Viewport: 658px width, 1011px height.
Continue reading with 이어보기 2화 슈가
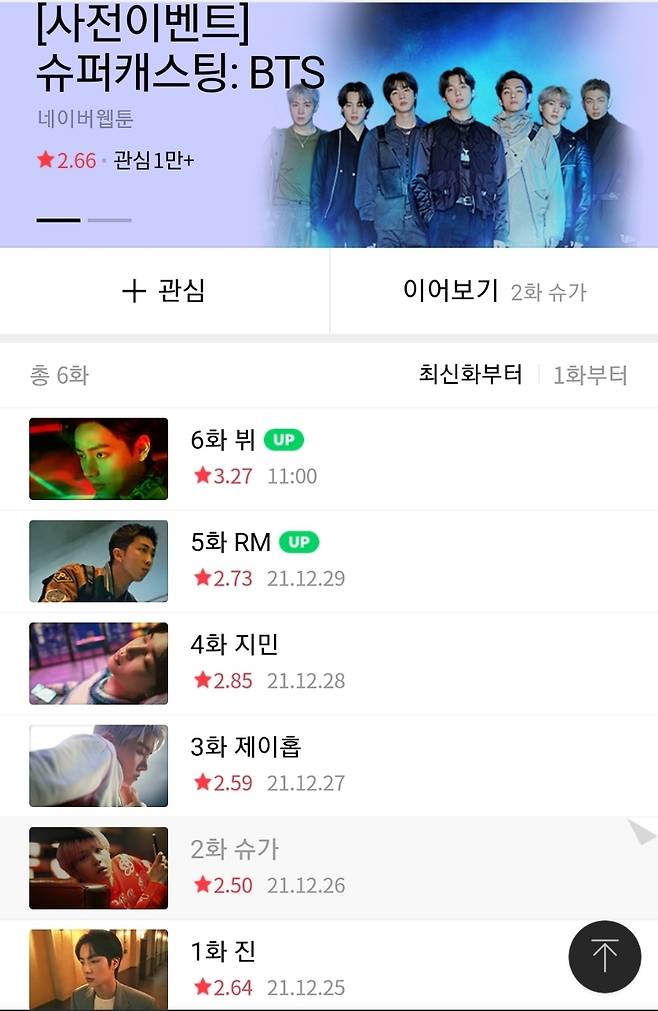coord(494,291)
